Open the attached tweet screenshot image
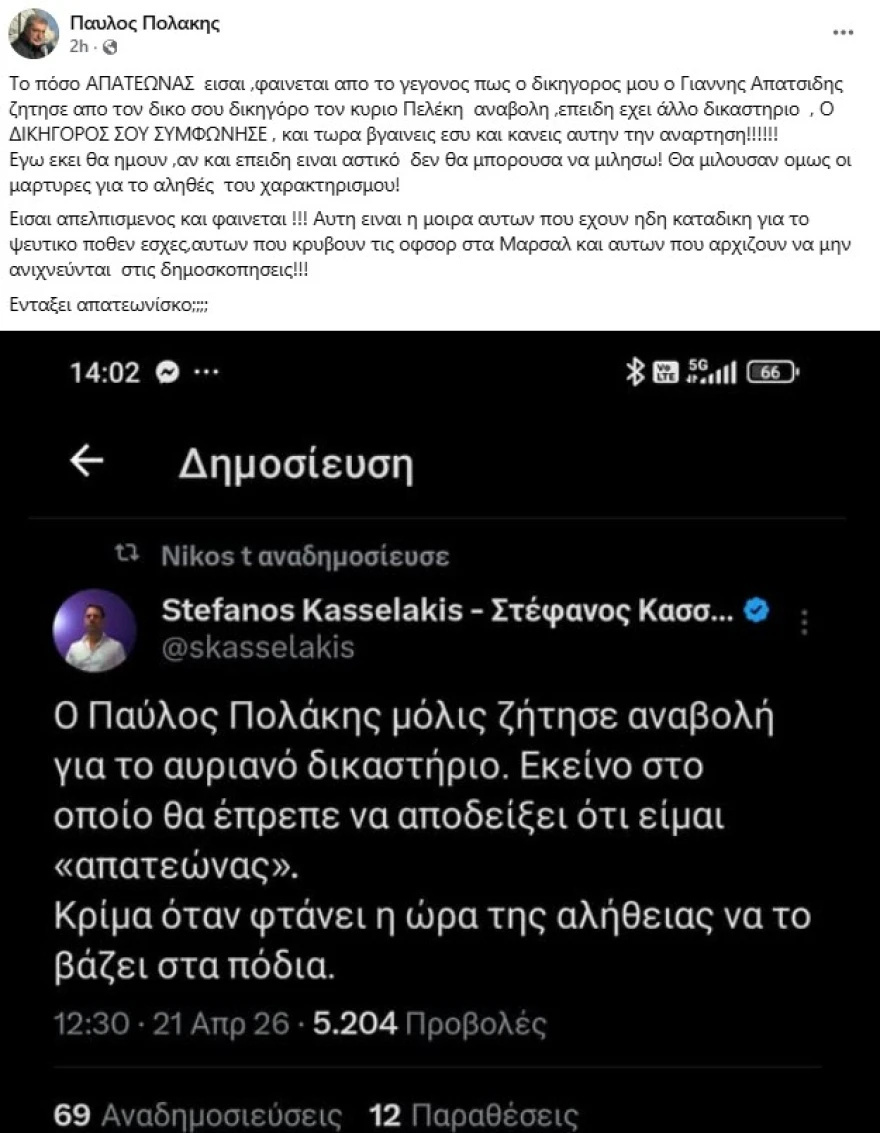880x1133 pixels. click(x=440, y=730)
